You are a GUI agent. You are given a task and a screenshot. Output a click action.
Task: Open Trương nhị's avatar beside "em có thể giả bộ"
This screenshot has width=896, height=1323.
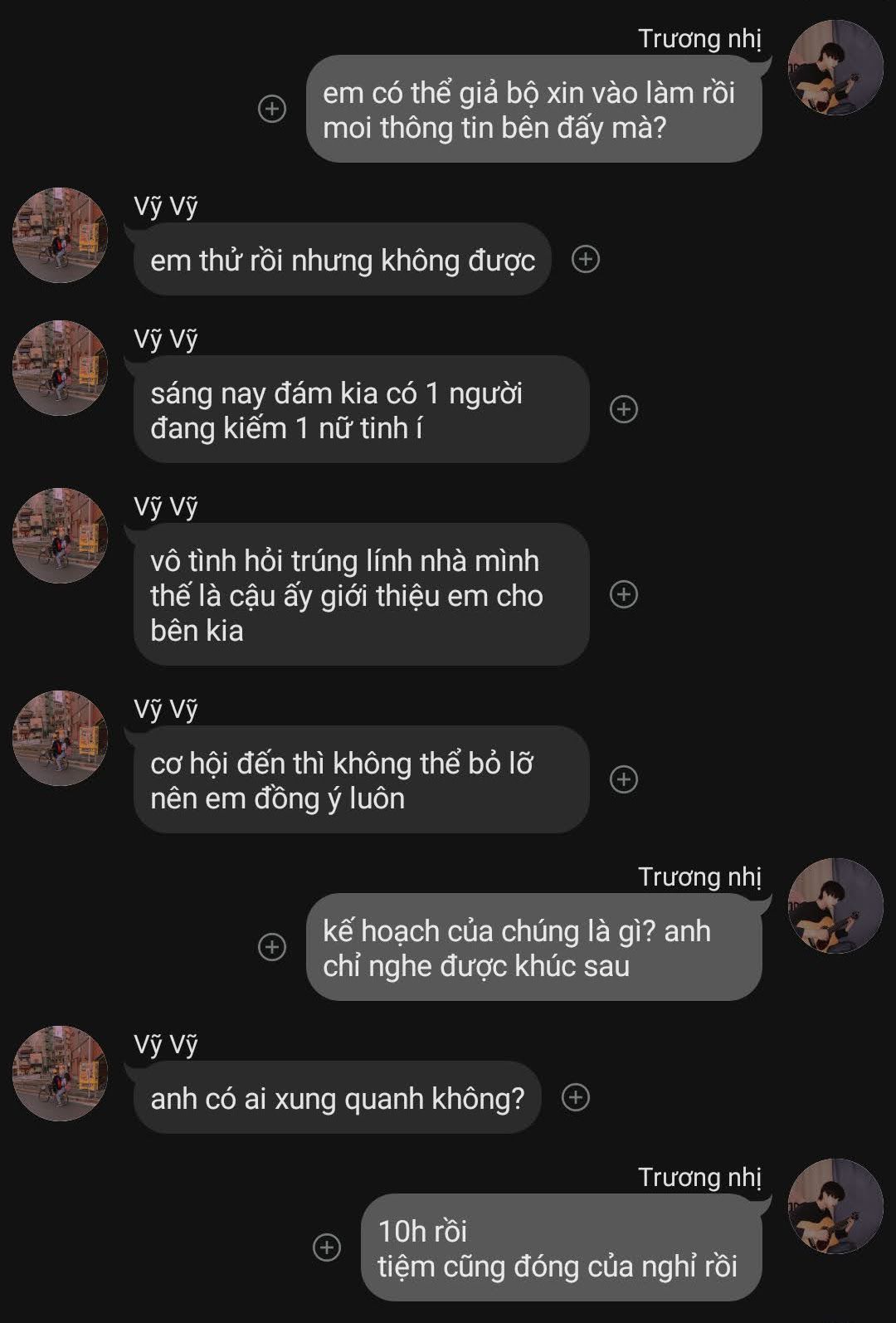(x=835, y=68)
